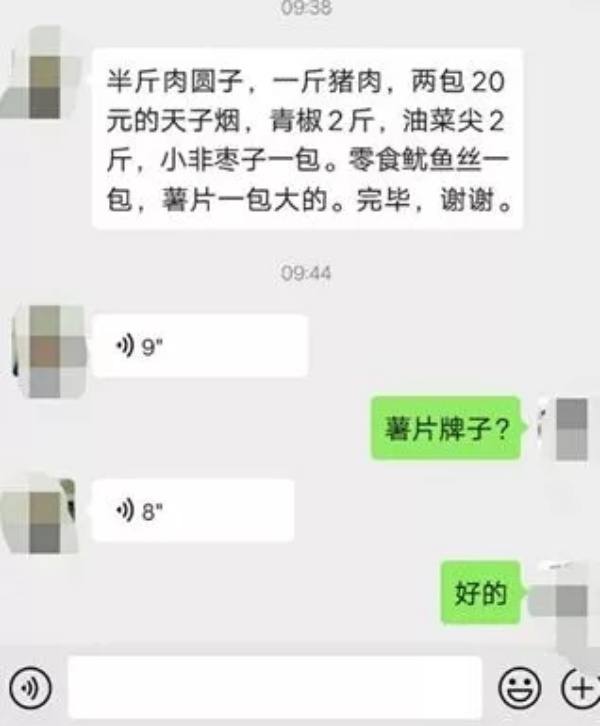
Task: Open the emoji picker
Action: coord(520,687)
